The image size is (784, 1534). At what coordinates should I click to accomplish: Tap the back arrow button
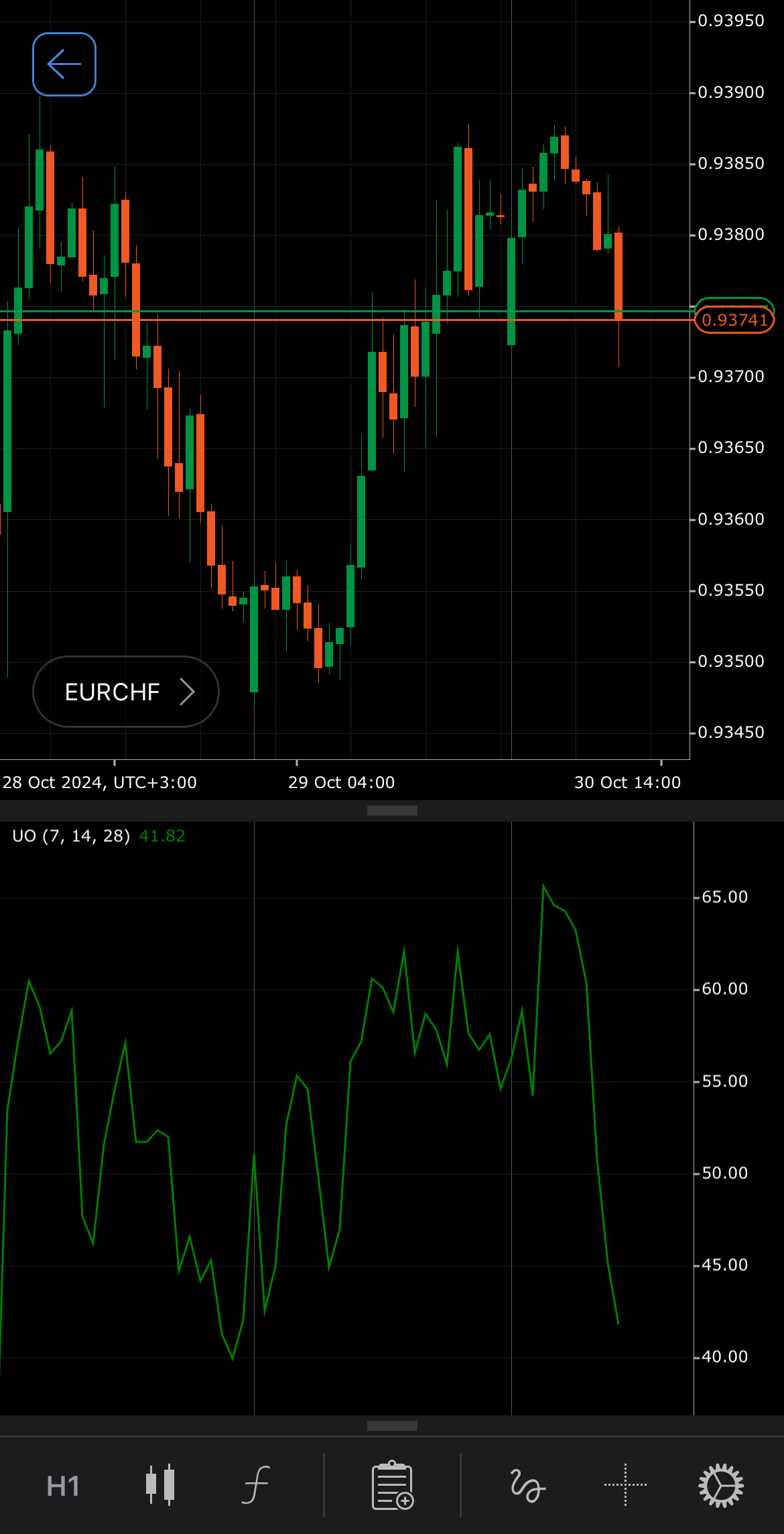pyautogui.click(x=64, y=64)
